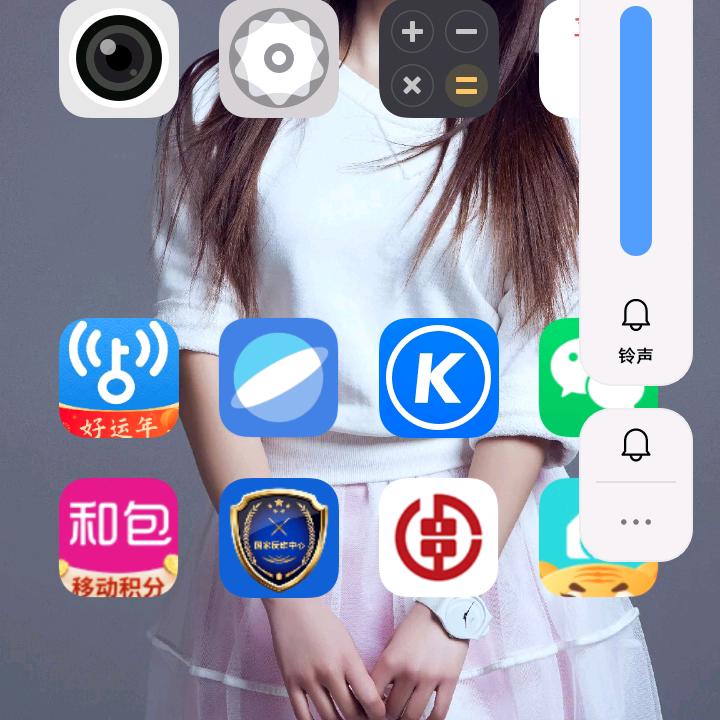Expand more volume options
This screenshot has height=720, width=720.
tap(636, 522)
